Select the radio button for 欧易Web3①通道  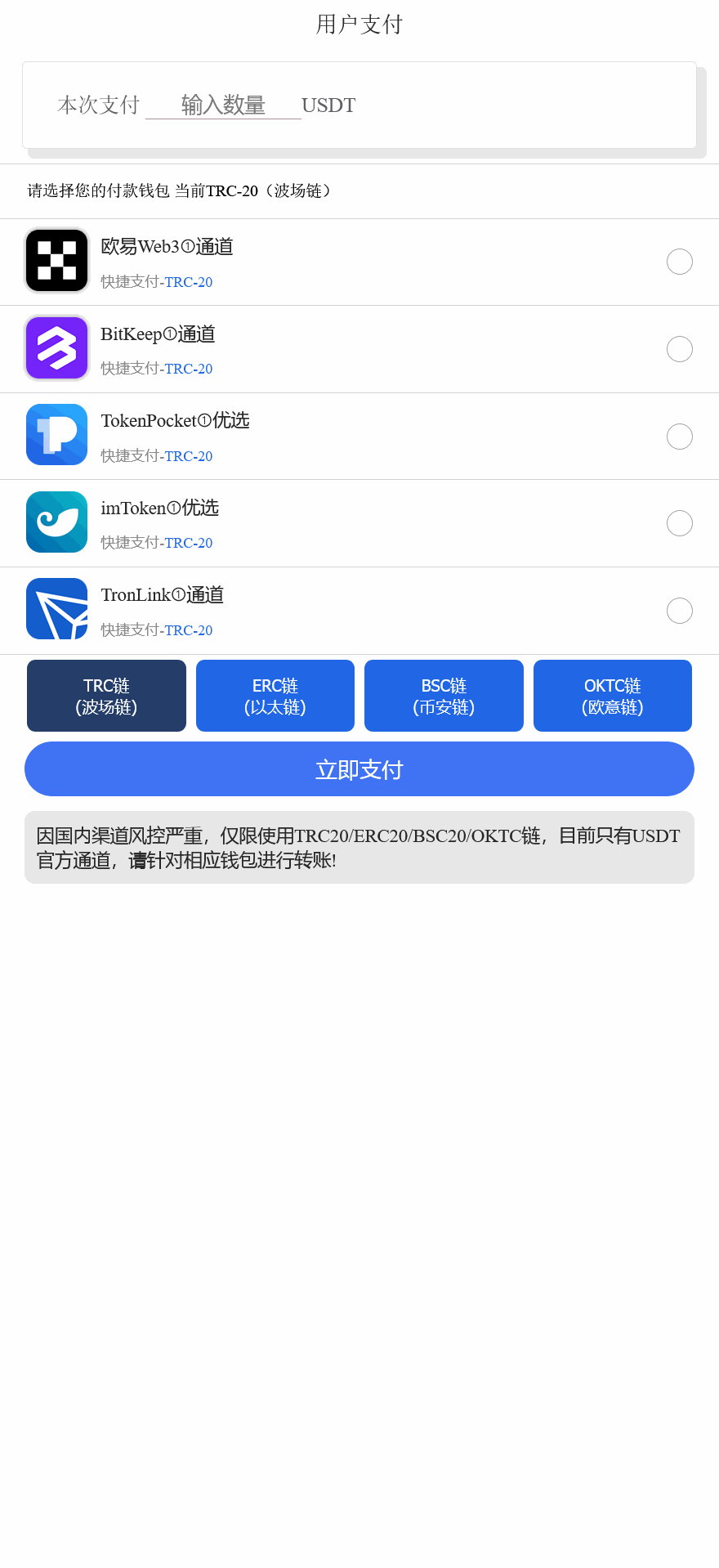point(679,261)
